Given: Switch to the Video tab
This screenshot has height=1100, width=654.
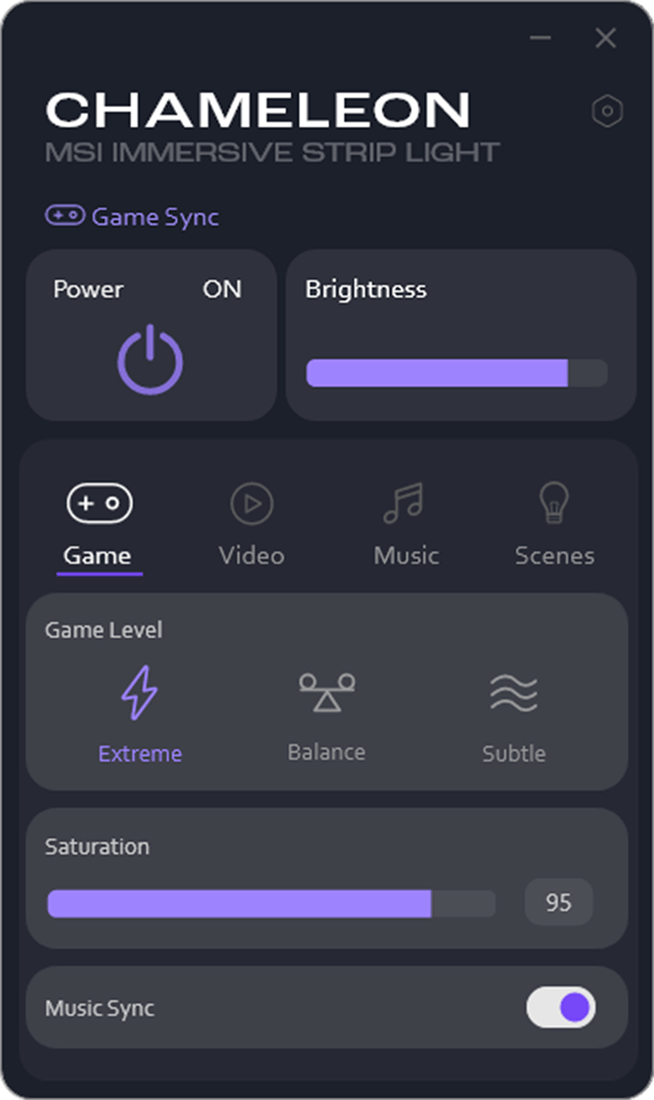Looking at the screenshot, I should [252, 525].
